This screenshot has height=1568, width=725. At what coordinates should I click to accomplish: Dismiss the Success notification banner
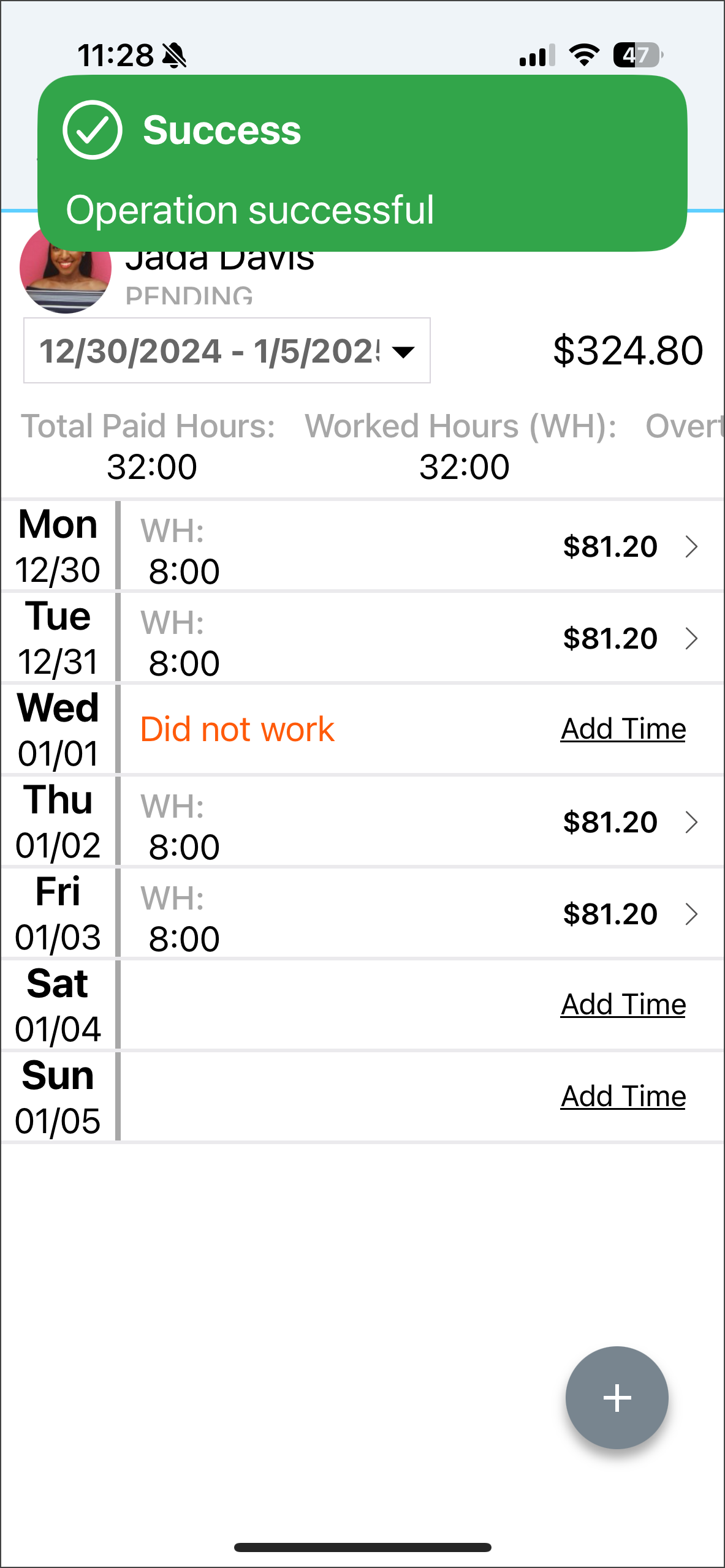tap(362, 163)
